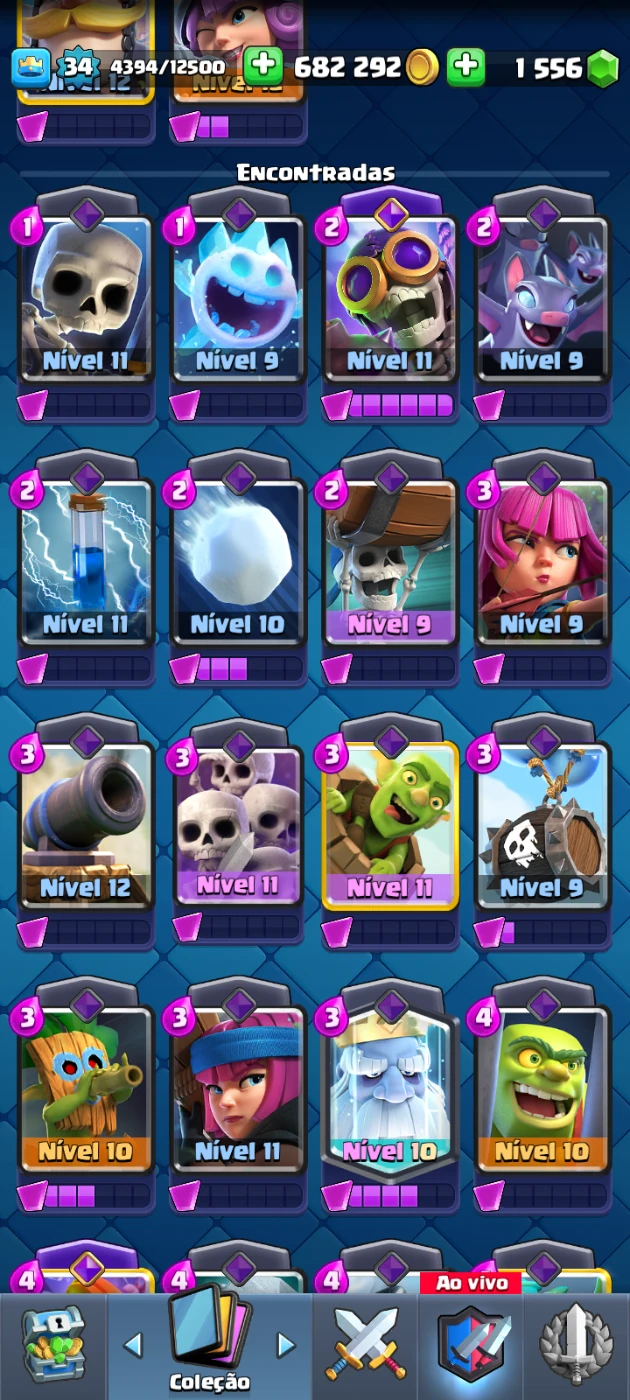Open the wooden Dart Goblin card

[86, 1090]
